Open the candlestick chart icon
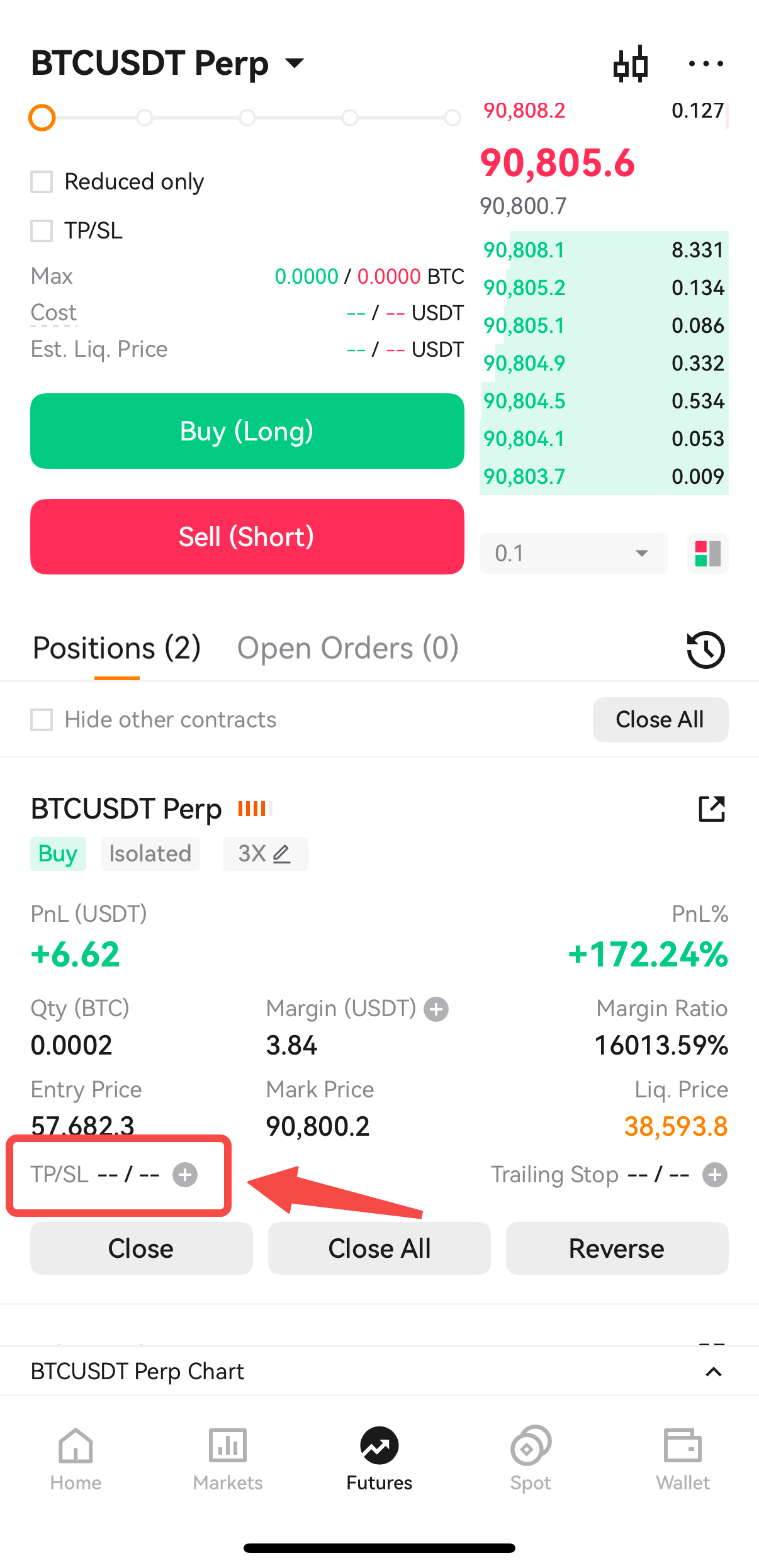This screenshot has height=1568, width=759. tap(631, 64)
